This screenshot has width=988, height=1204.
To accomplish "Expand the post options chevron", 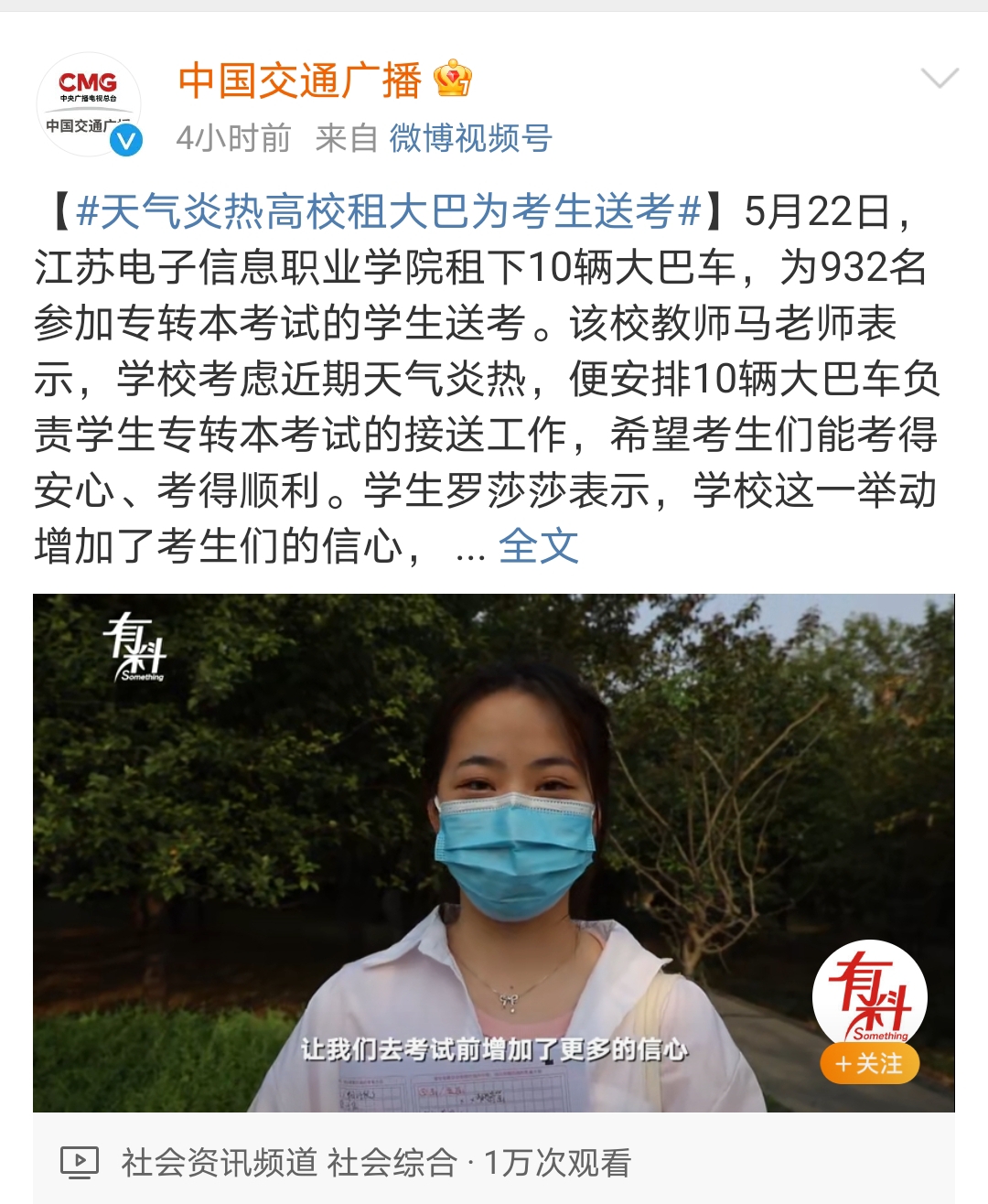I will [940, 79].
